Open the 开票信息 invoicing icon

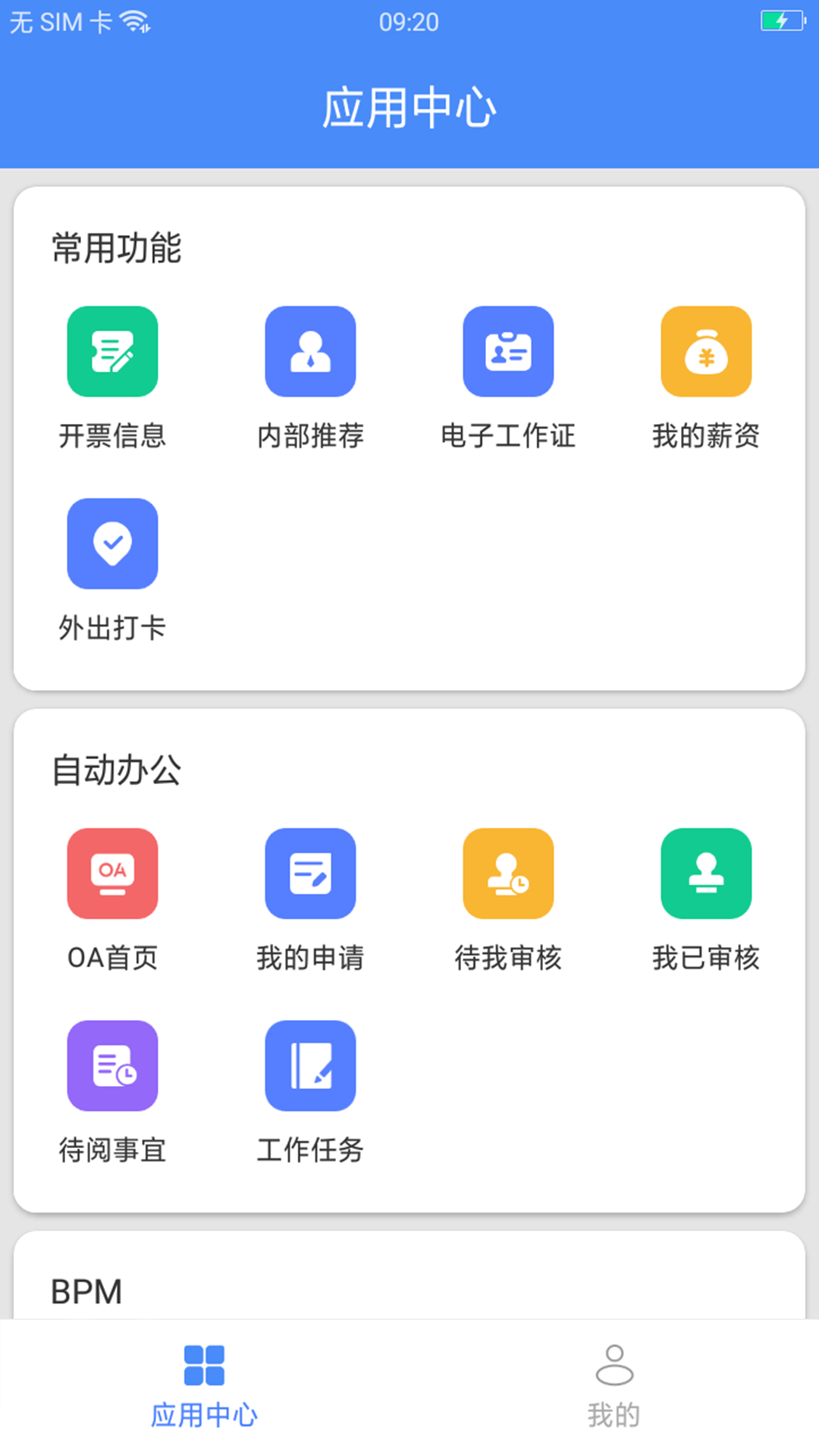[x=112, y=351]
